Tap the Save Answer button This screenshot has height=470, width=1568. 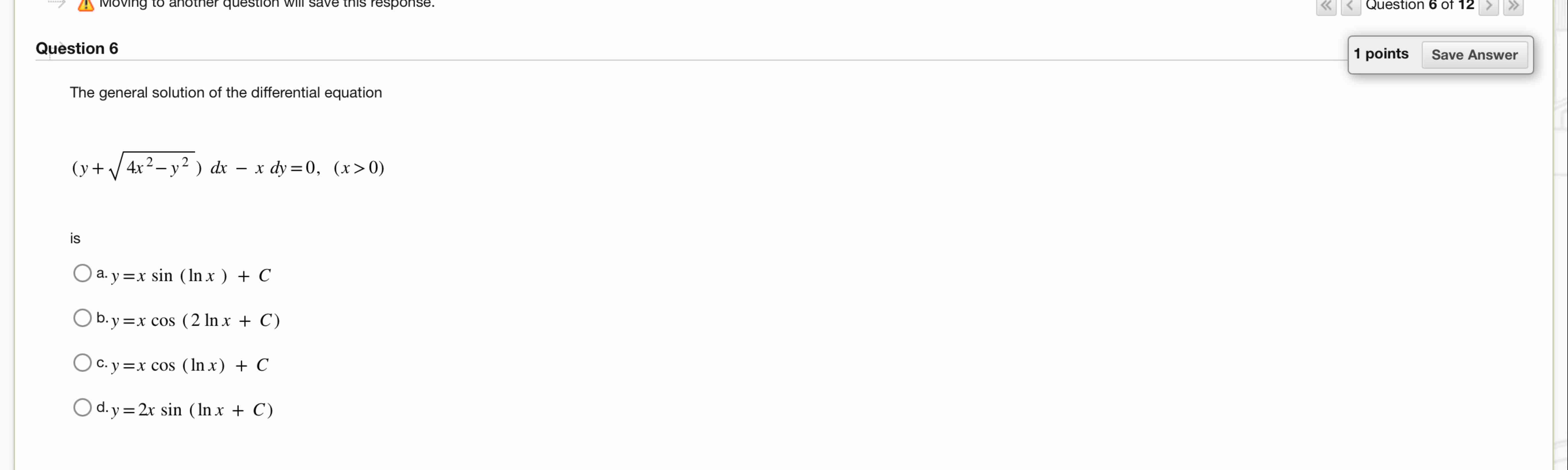click(1474, 55)
